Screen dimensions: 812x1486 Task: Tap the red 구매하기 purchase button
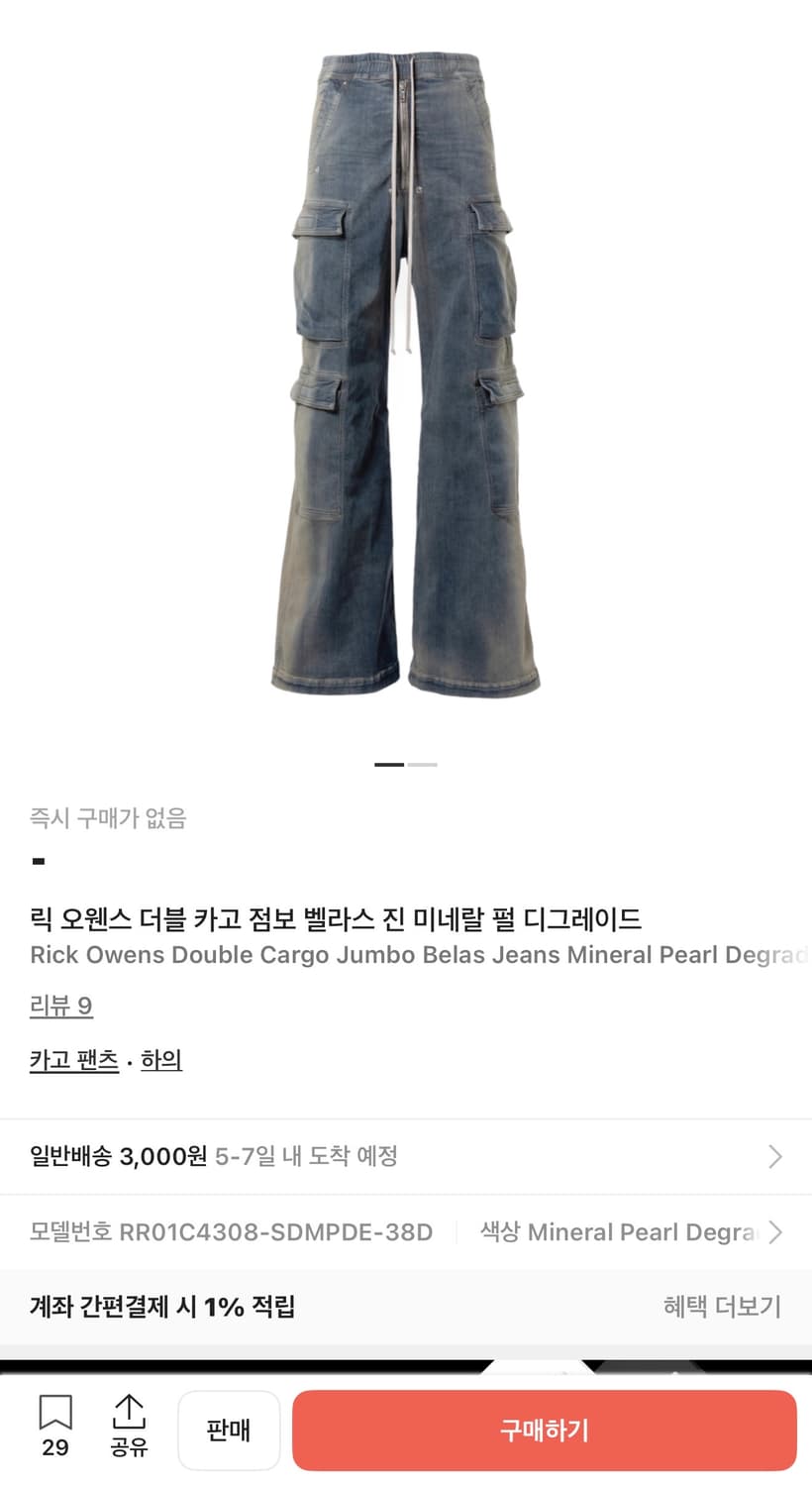click(x=544, y=1430)
